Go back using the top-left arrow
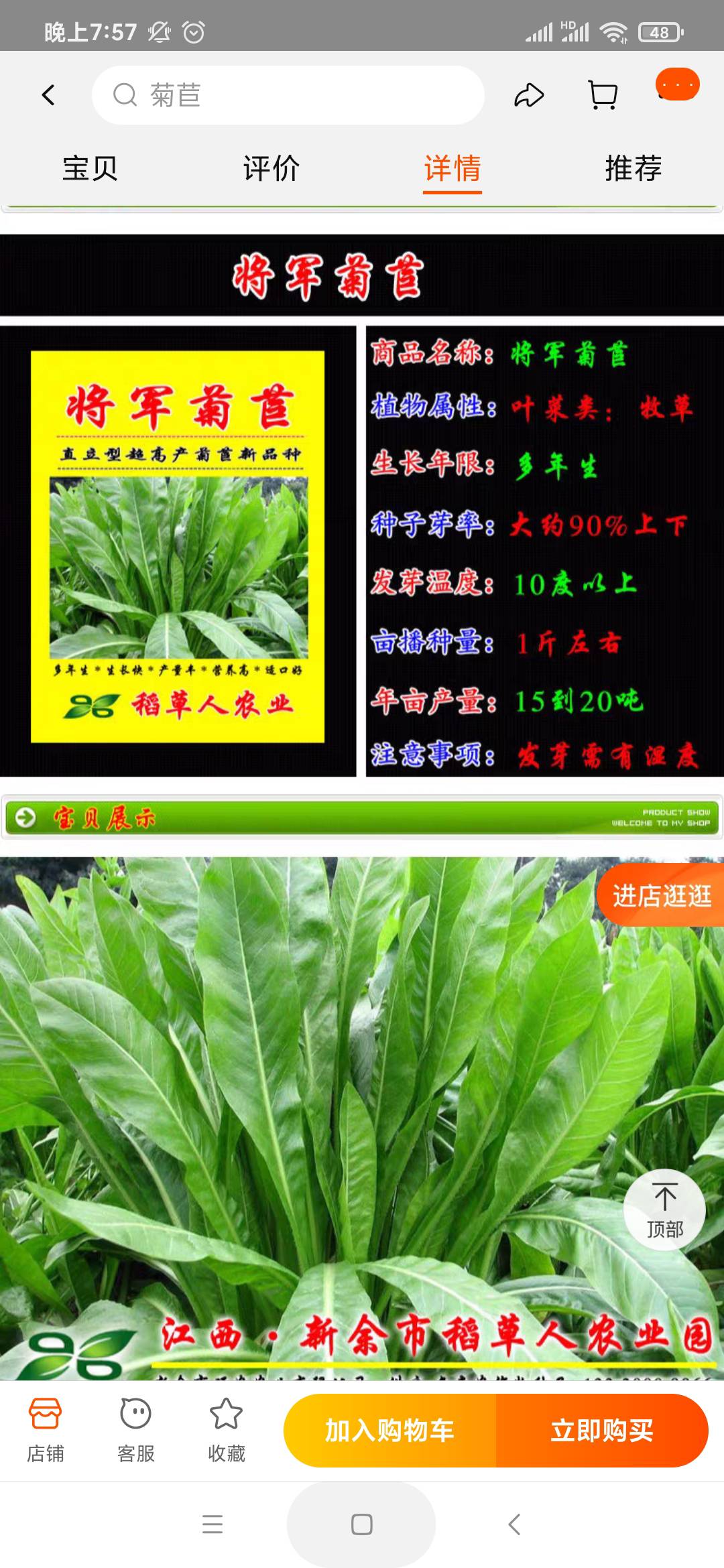 (48, 95)
